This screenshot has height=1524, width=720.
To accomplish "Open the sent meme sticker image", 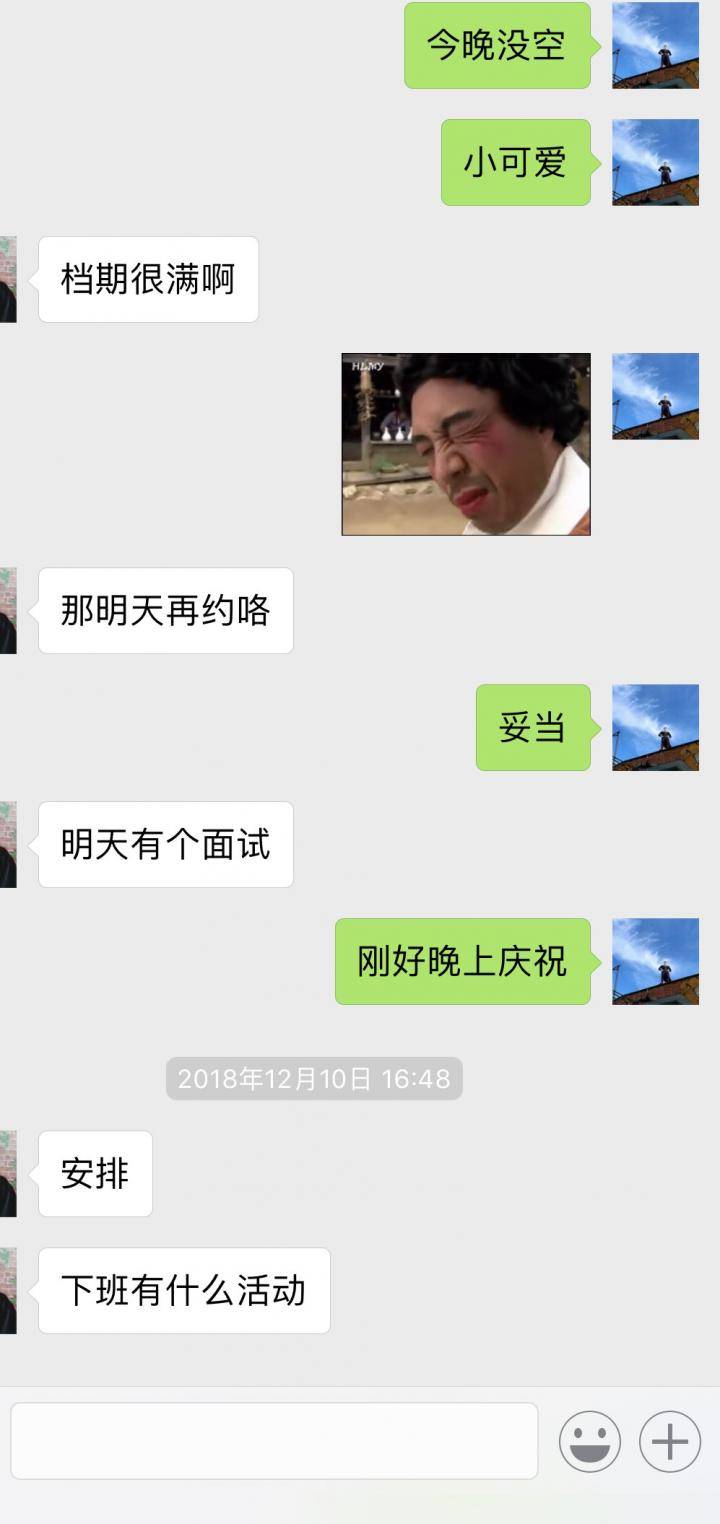I will click(x=466, y=444).
